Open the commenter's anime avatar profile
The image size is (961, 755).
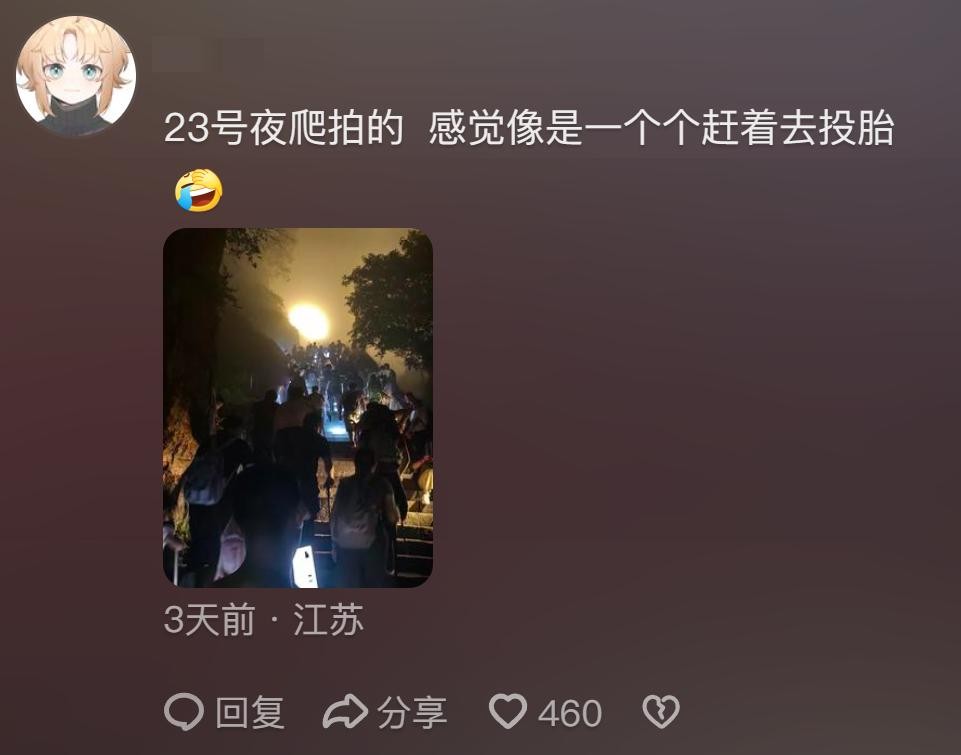pyautogui.click(x=76, y=76)
